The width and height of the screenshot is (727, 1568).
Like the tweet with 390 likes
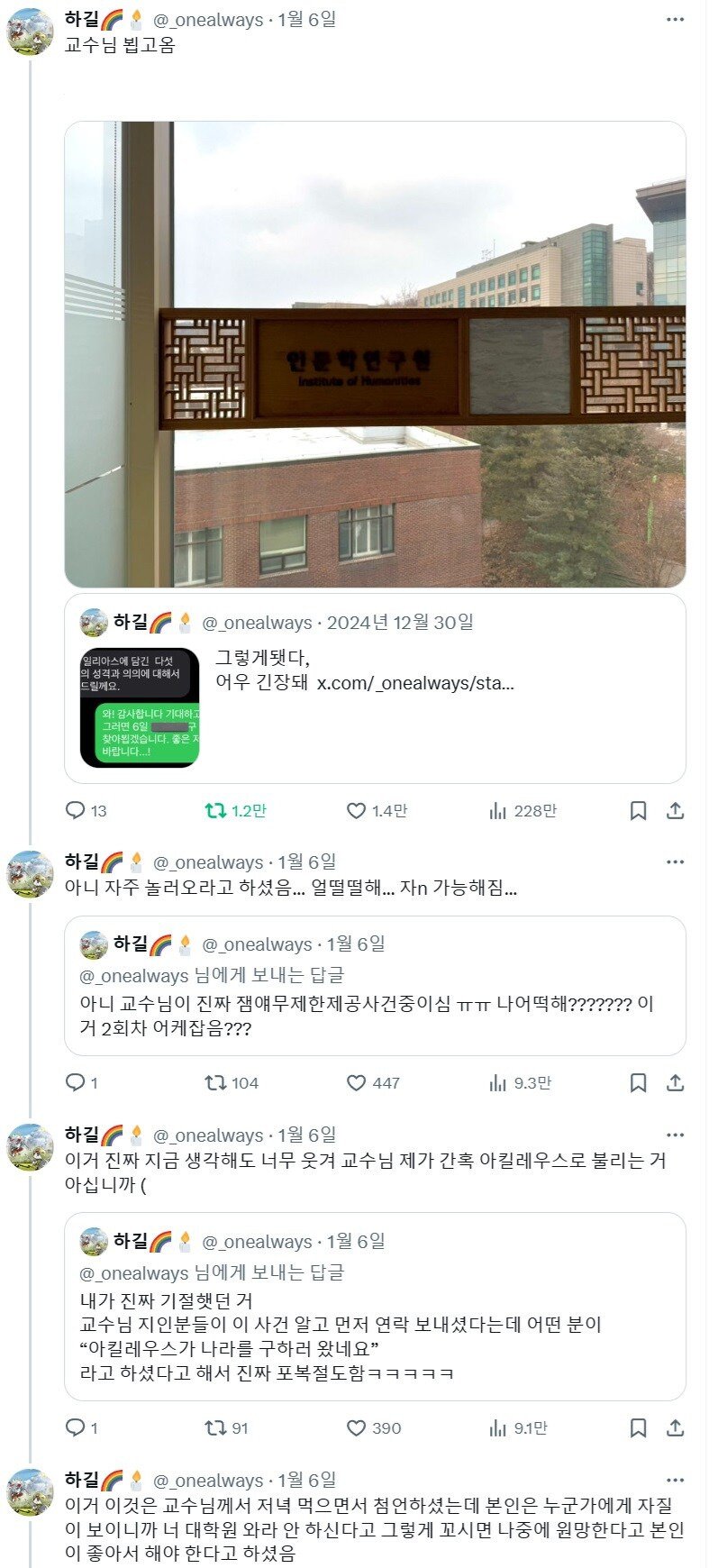click(x=357, y=1428)
